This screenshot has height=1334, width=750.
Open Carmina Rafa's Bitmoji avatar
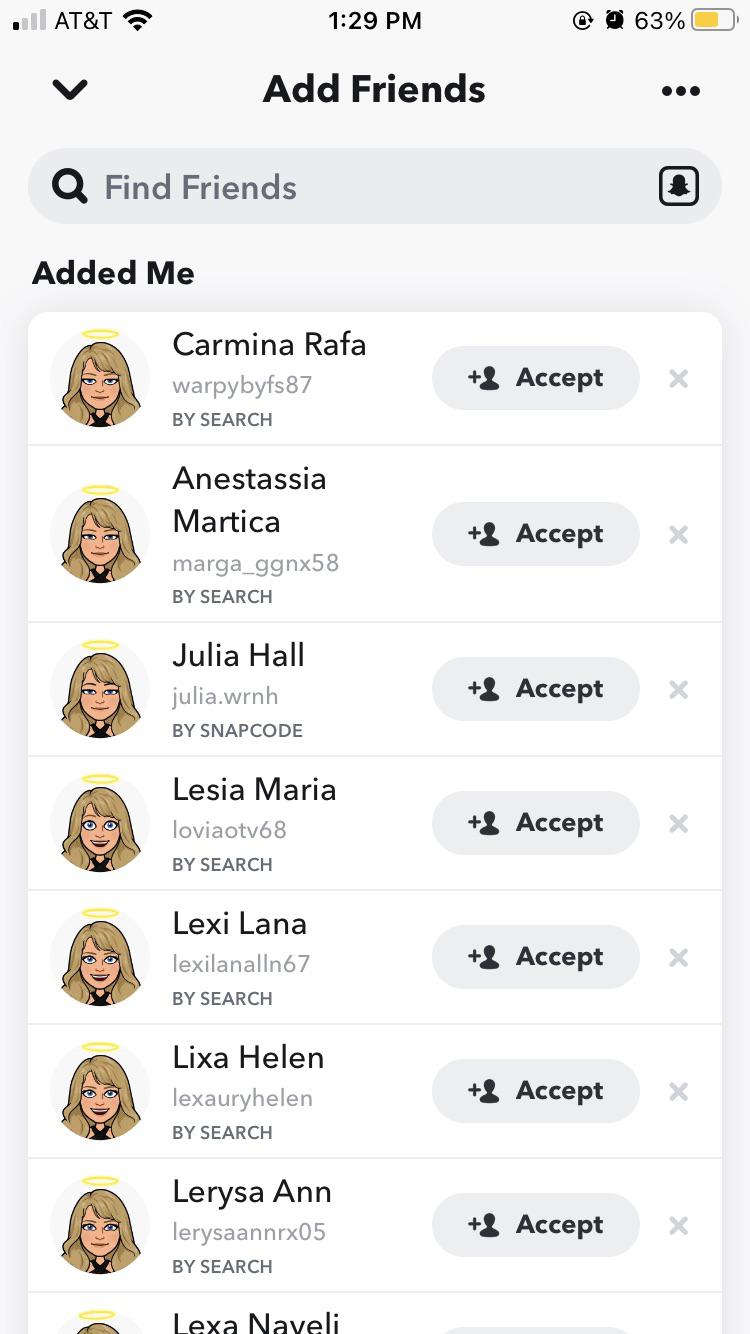[100, 378]
